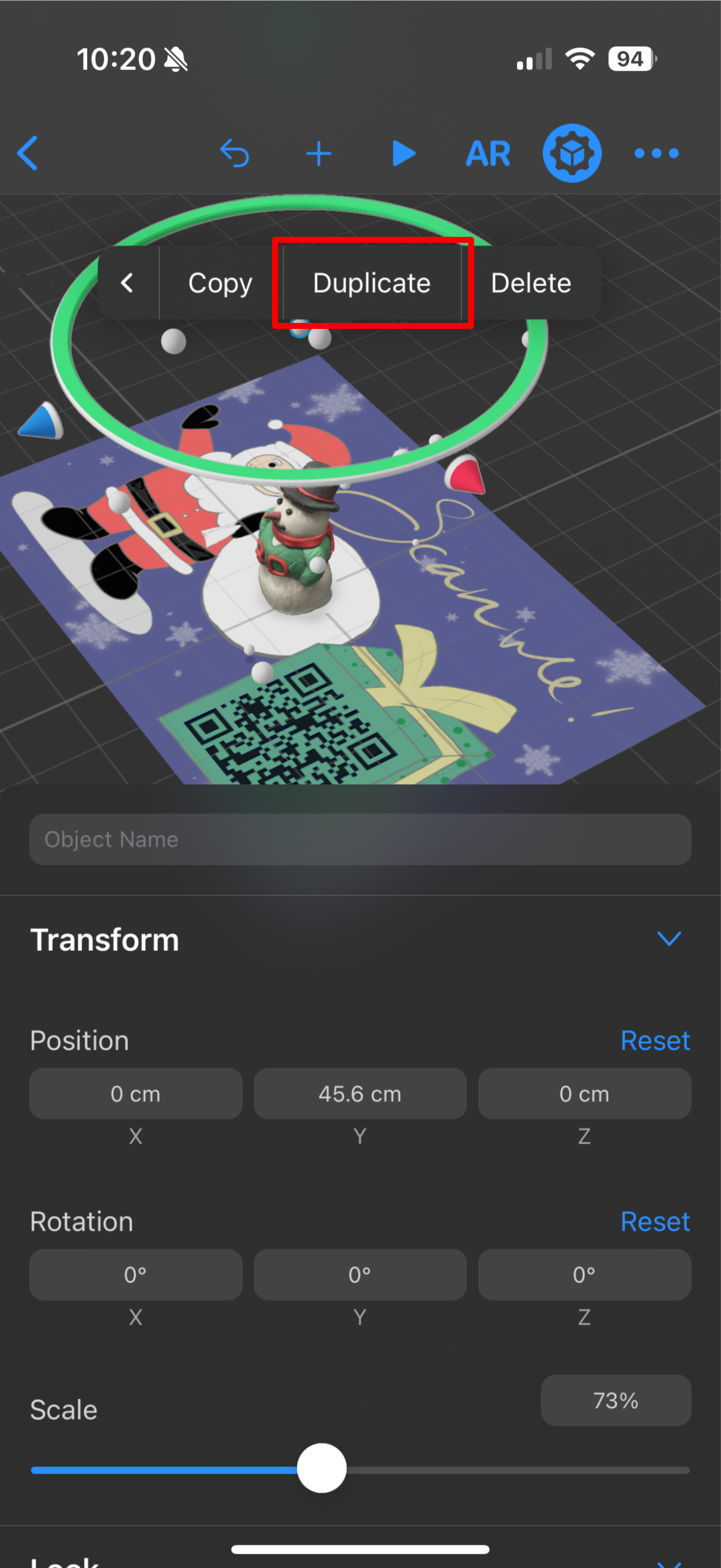721x1568 pixels.
Task: Duplicate the selected object
Action: (x=372, y=283)
